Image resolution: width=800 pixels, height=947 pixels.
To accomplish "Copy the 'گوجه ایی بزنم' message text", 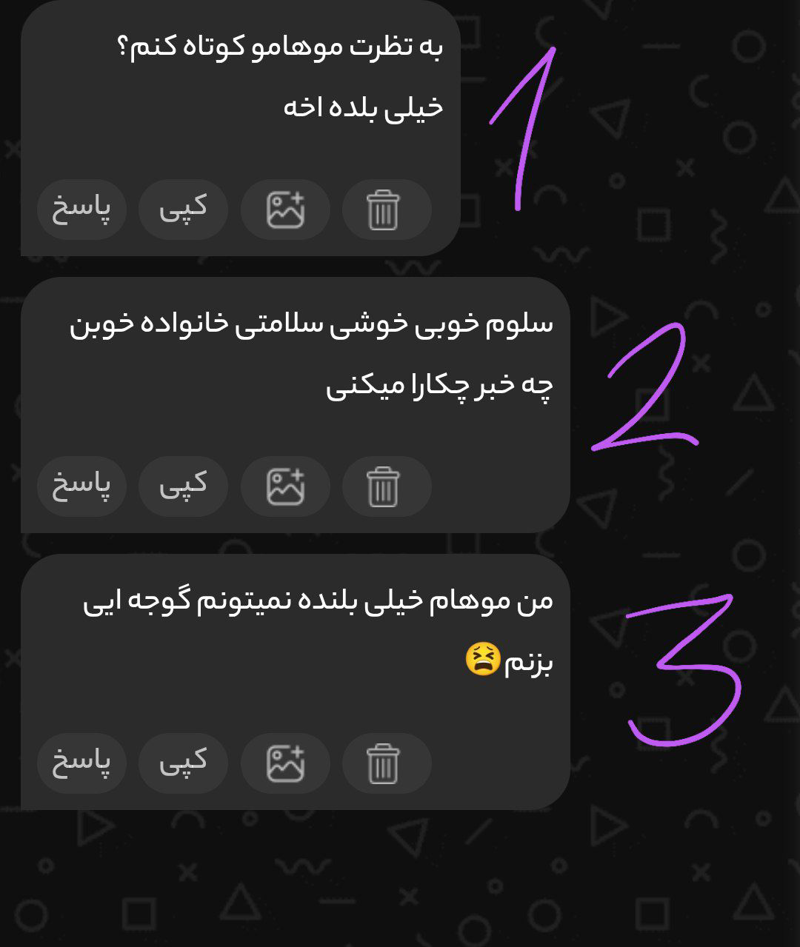I will click(183, 764).
